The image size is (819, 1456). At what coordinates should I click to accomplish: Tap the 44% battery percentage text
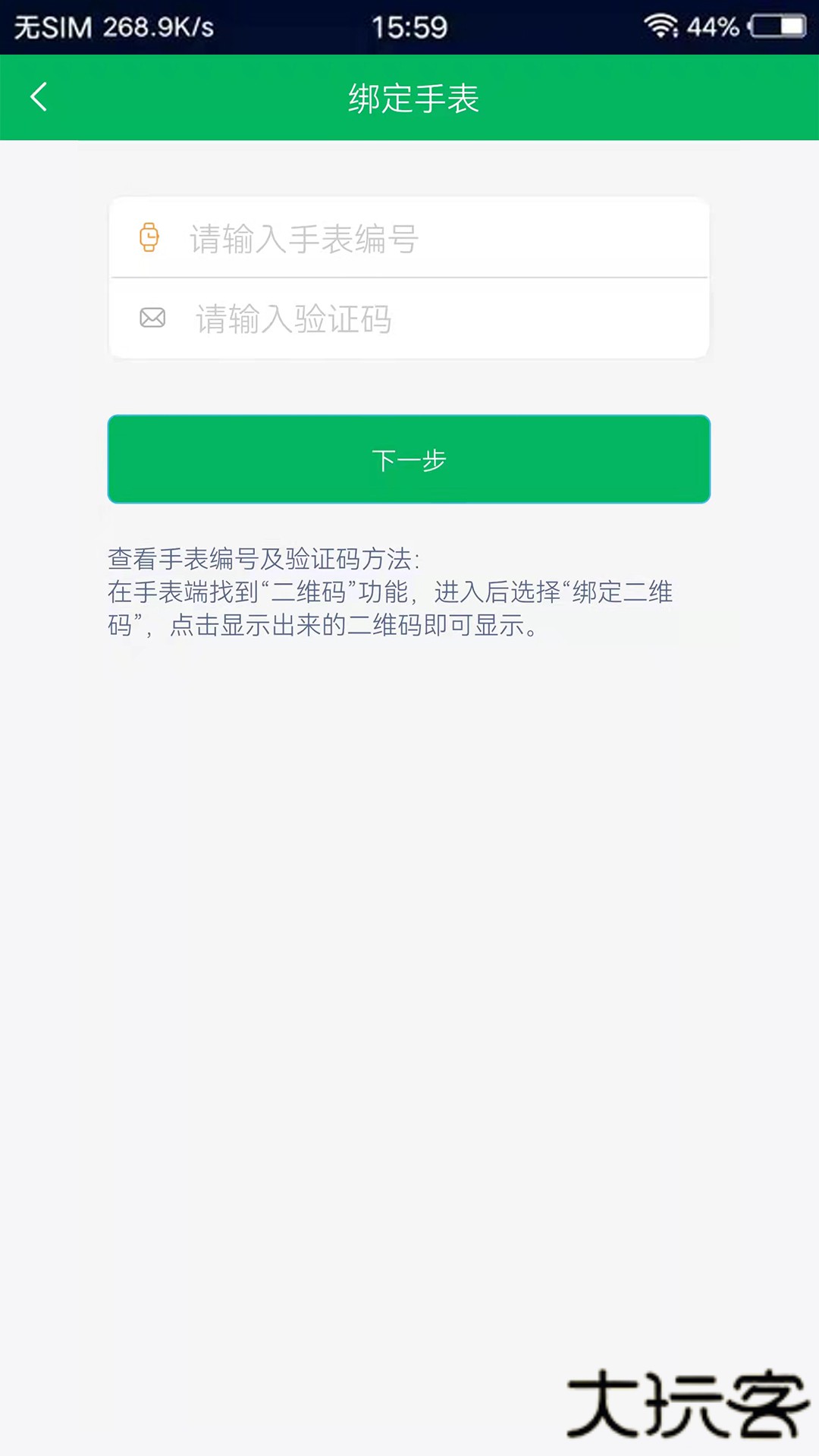pos(713,25)
